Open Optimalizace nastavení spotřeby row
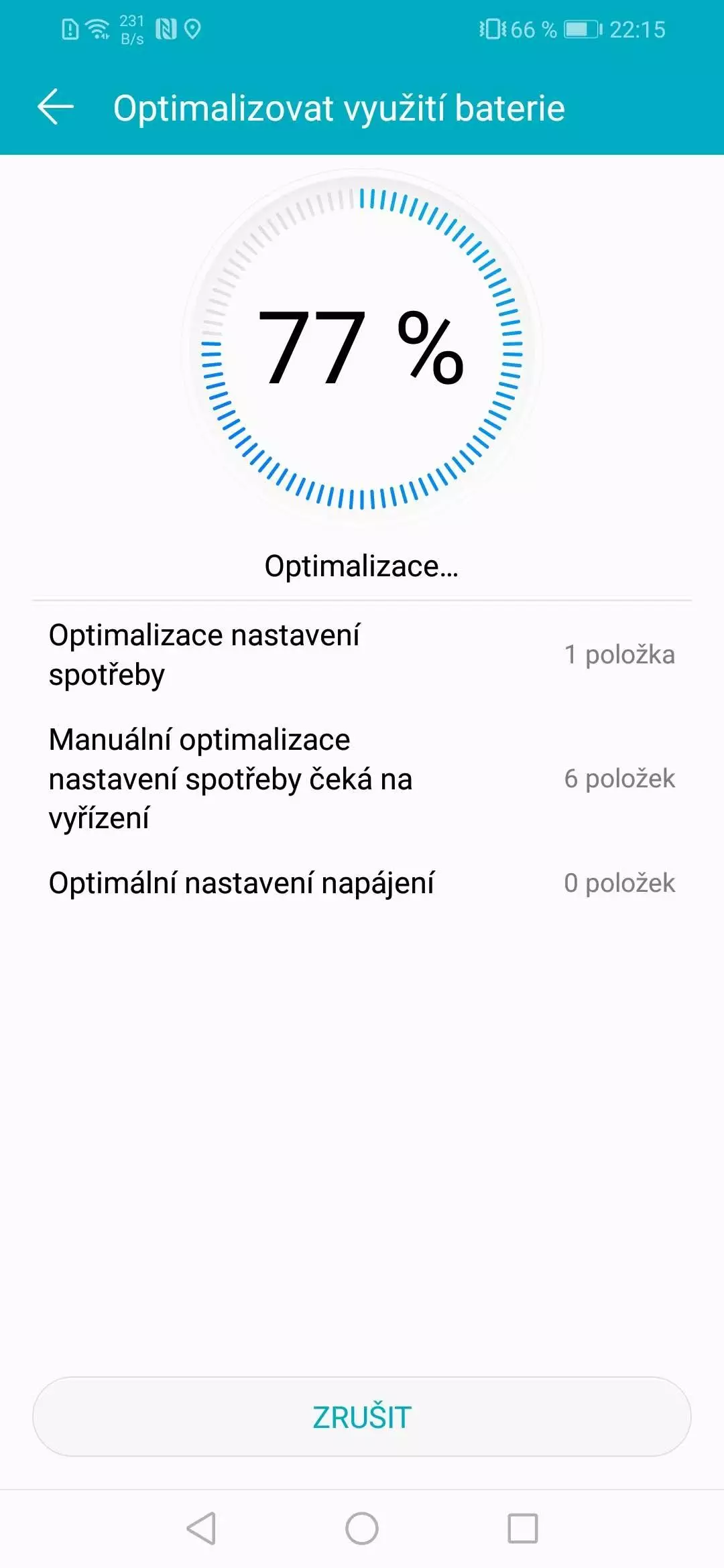Screen dimensions: 724x1568 click(x=362, y=655)
